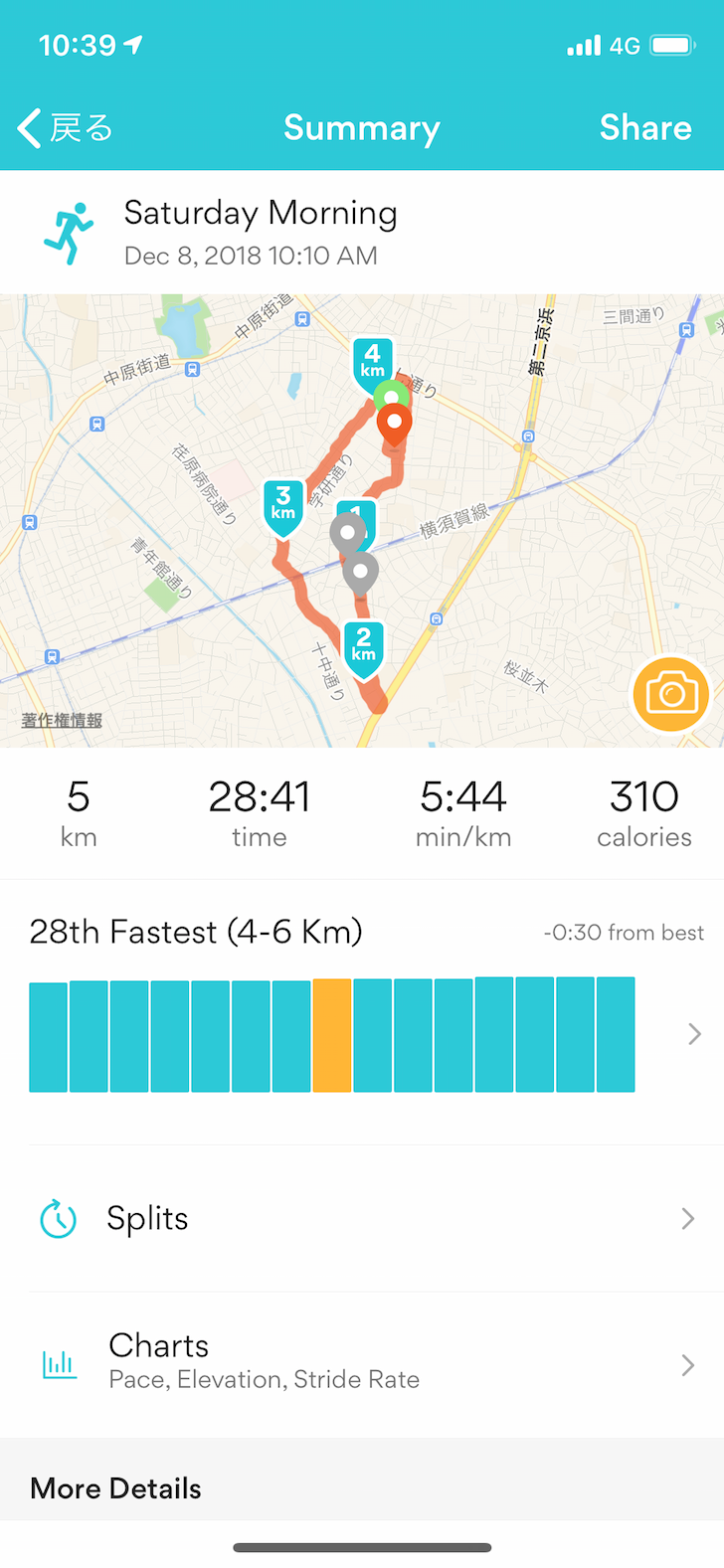Open the Splits row
Image resolution: width=724 pixels, height=1568 pixels.
click(x=362, y=1218)
